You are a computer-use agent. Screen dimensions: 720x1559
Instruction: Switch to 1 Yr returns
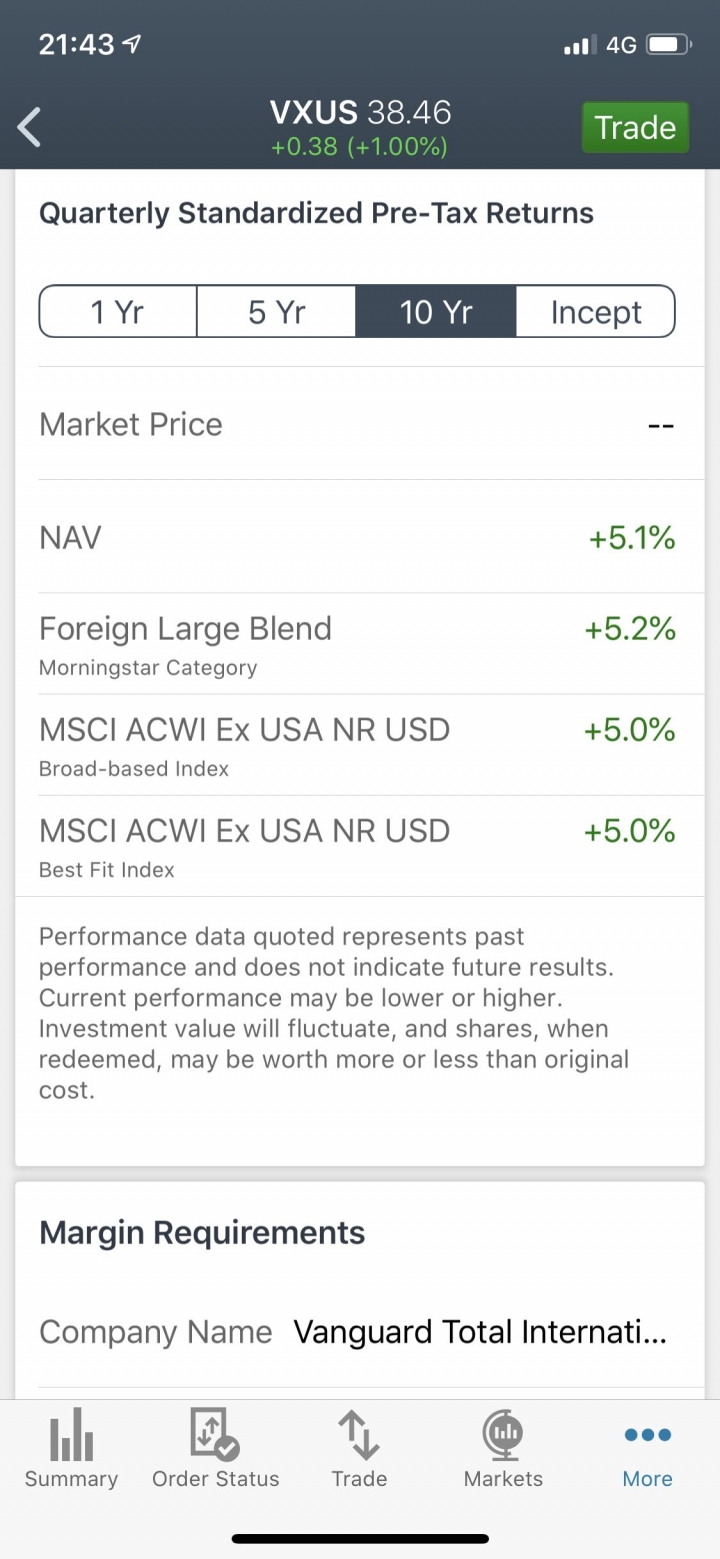click(x=118, y=312)
